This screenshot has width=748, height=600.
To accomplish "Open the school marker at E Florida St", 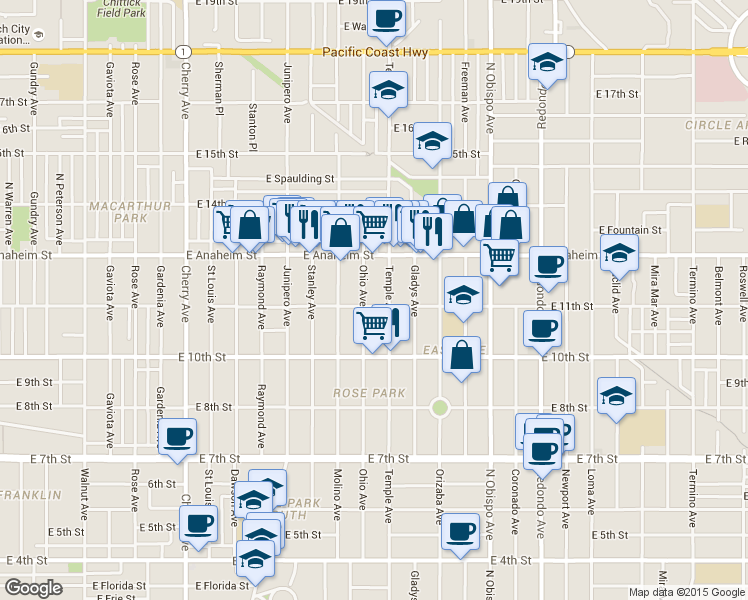I will (255, 561).
